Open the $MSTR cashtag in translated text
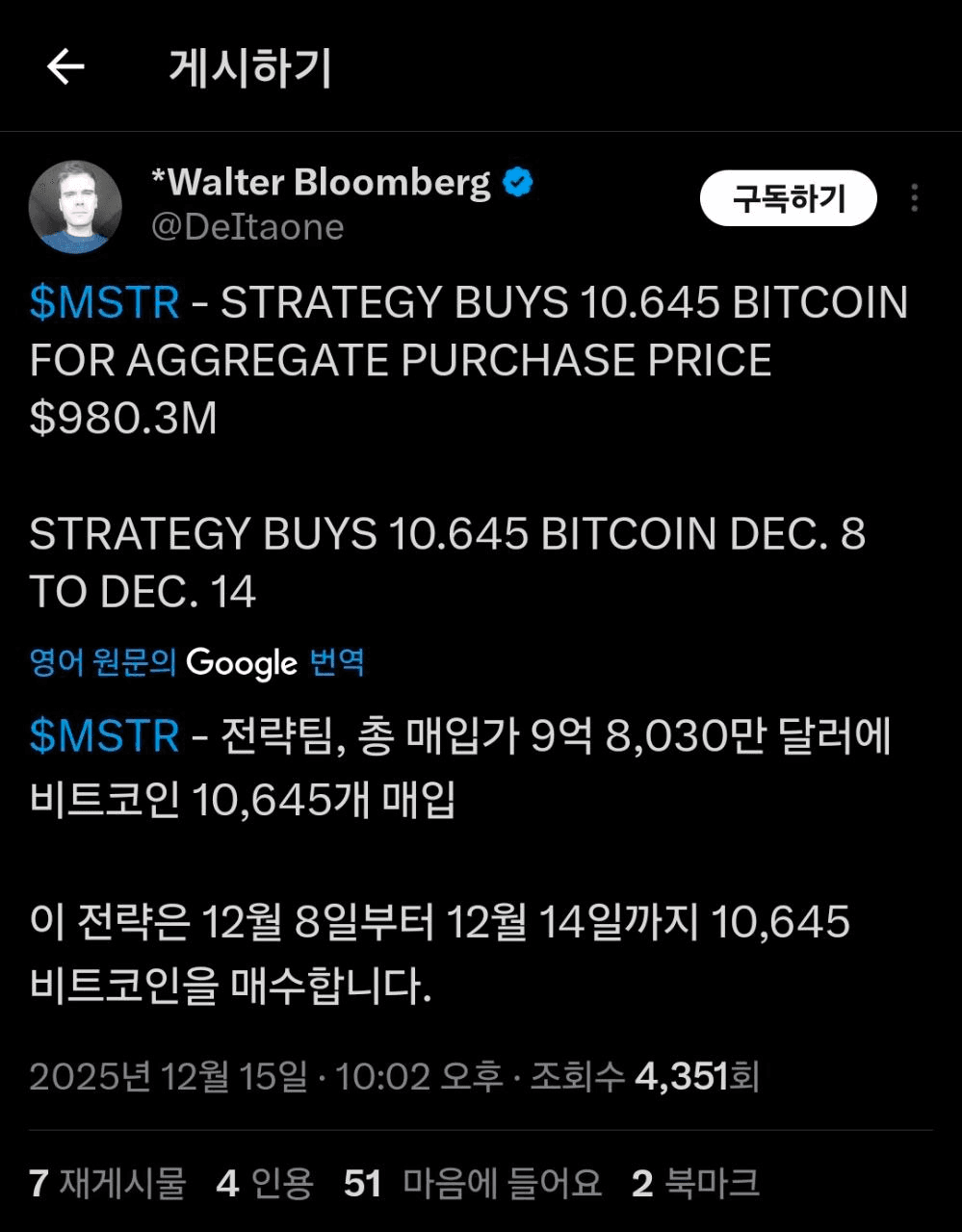 pyautogui.click(x=104, y=736)
